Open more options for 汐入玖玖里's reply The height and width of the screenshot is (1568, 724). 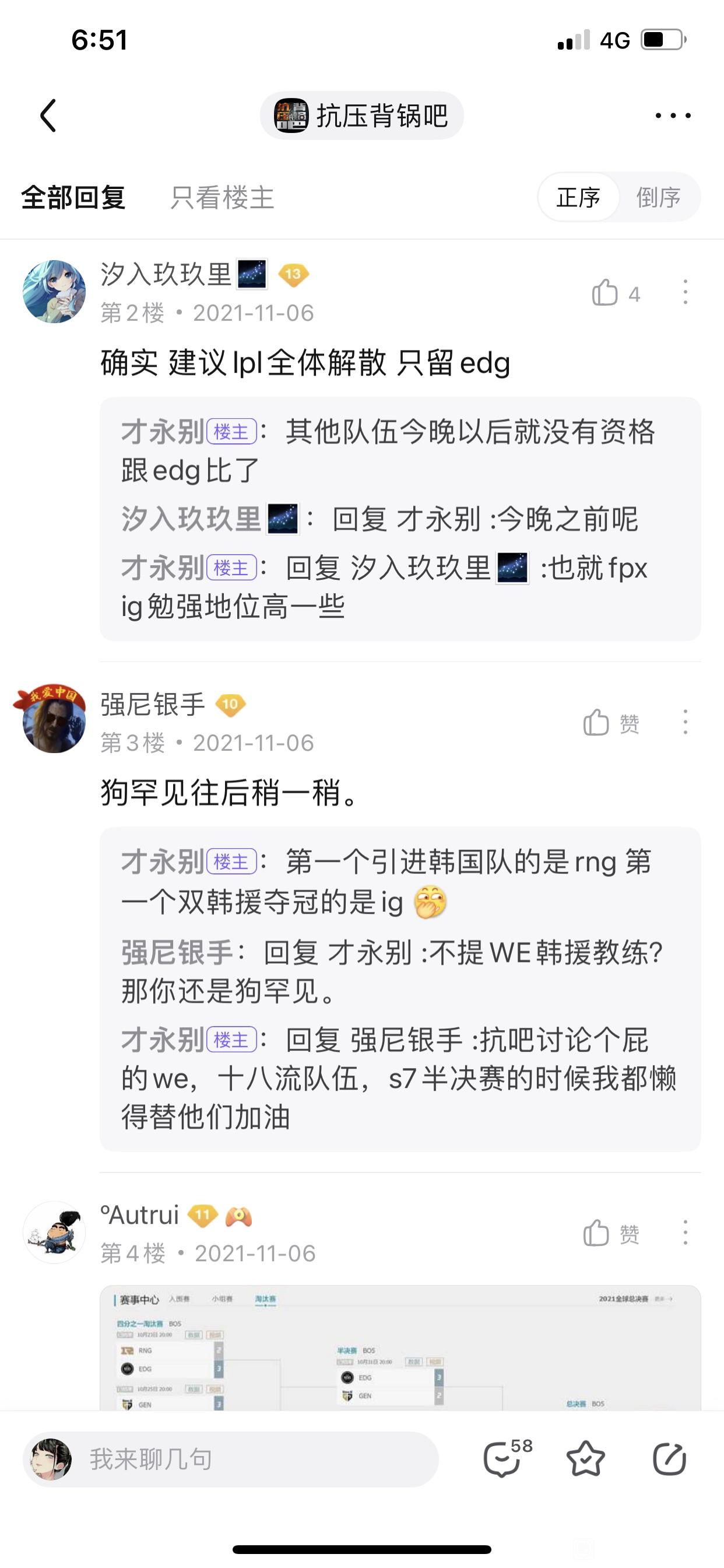(x=686, y=293)
